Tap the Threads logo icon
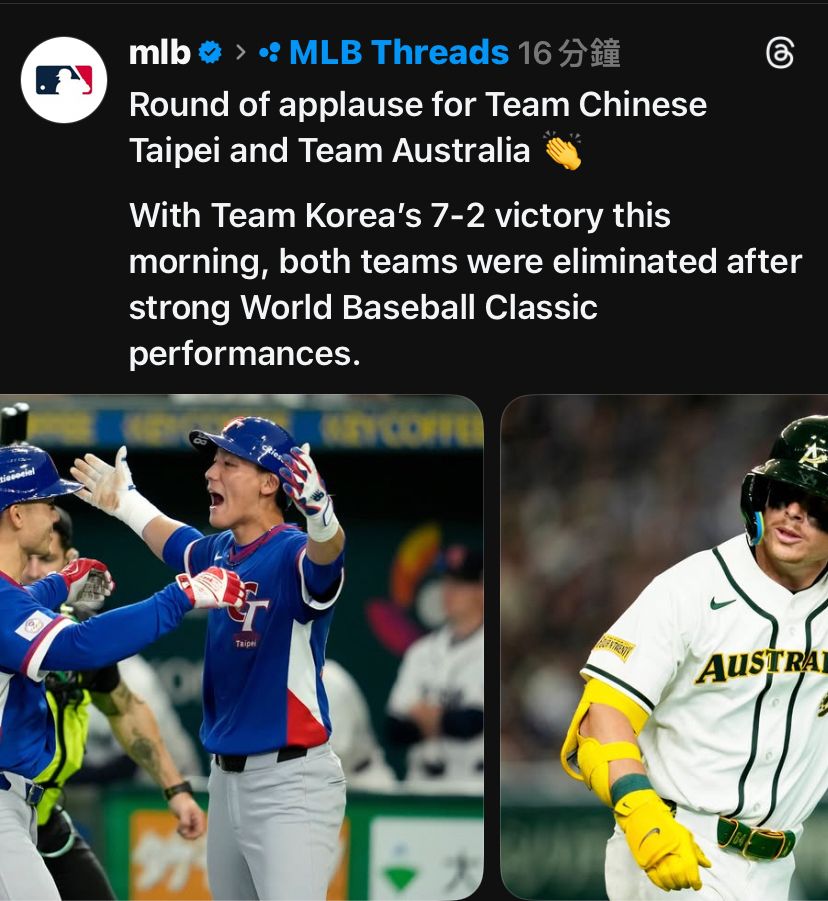828x901 pixels. 780,54
